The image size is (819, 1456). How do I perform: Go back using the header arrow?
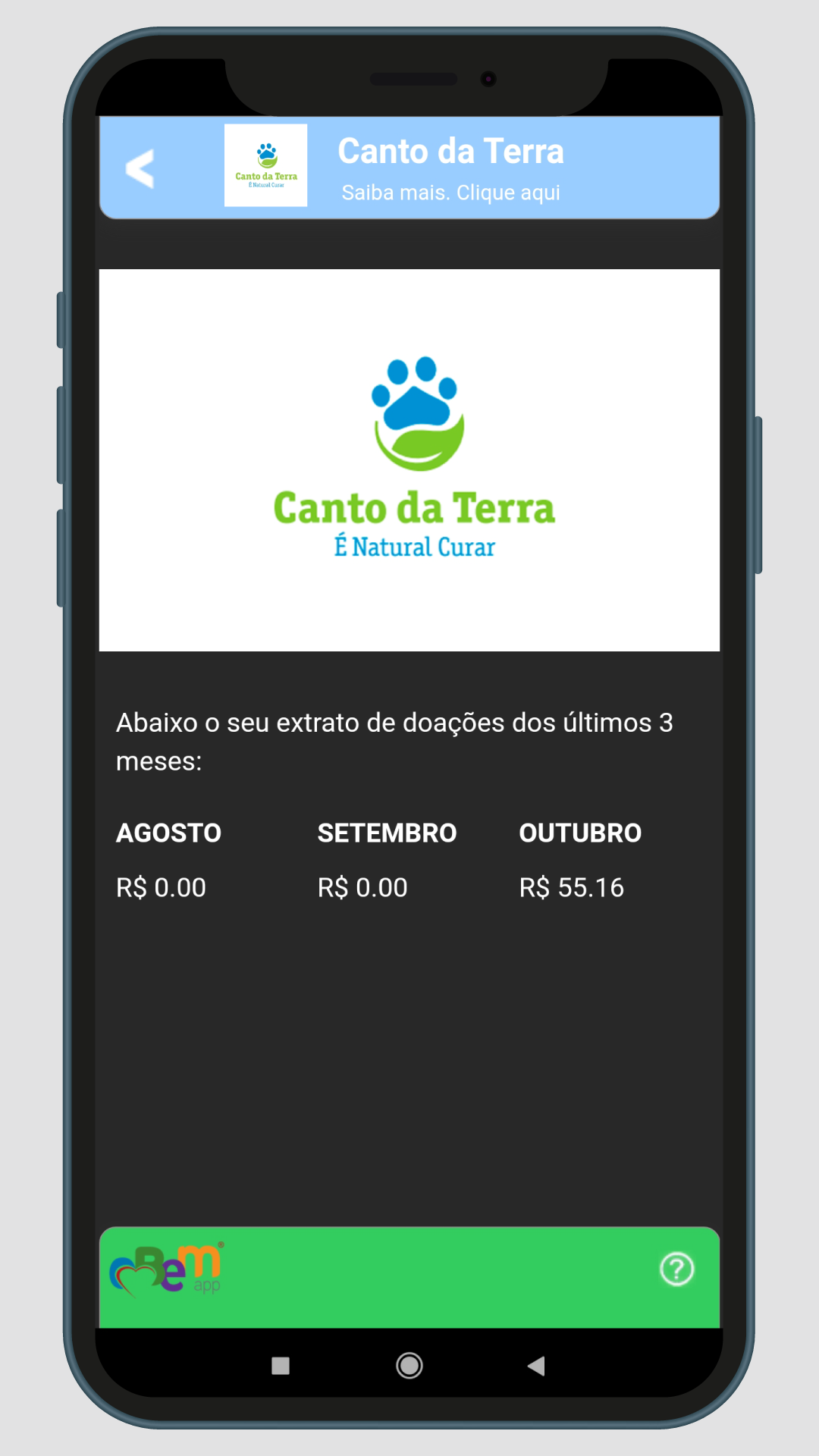point(140,168)
